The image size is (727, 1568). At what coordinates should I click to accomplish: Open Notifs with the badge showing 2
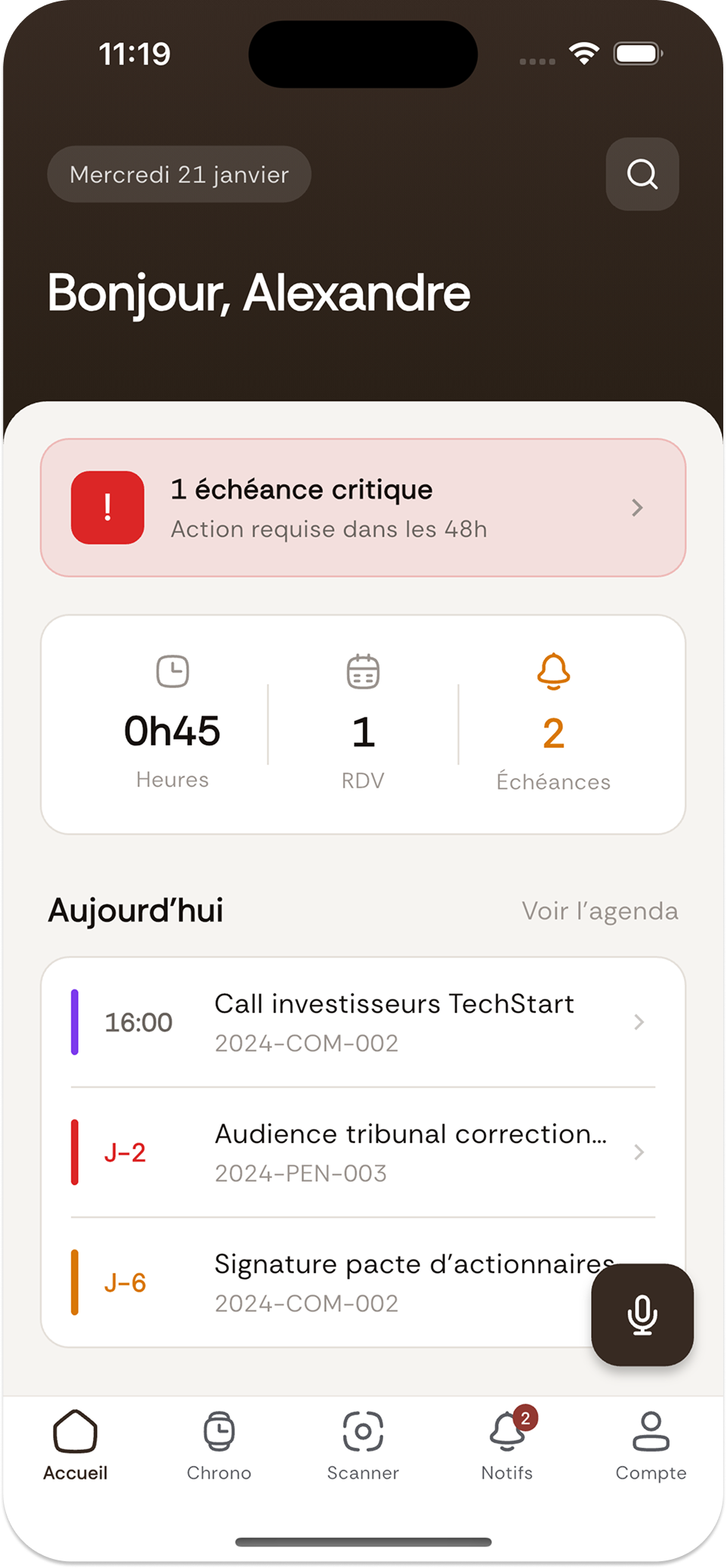(x=507, y=1431)
